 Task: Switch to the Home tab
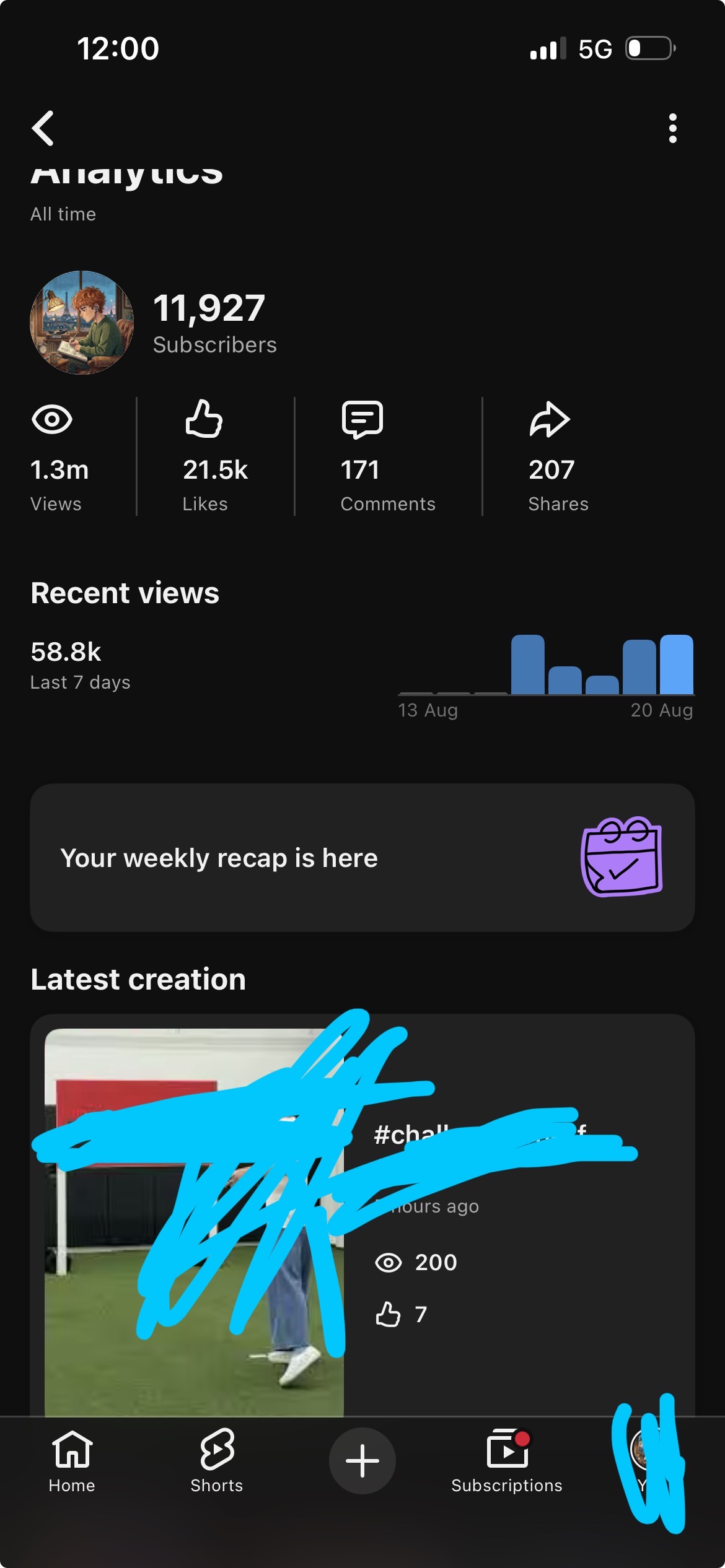point(72,1461)
